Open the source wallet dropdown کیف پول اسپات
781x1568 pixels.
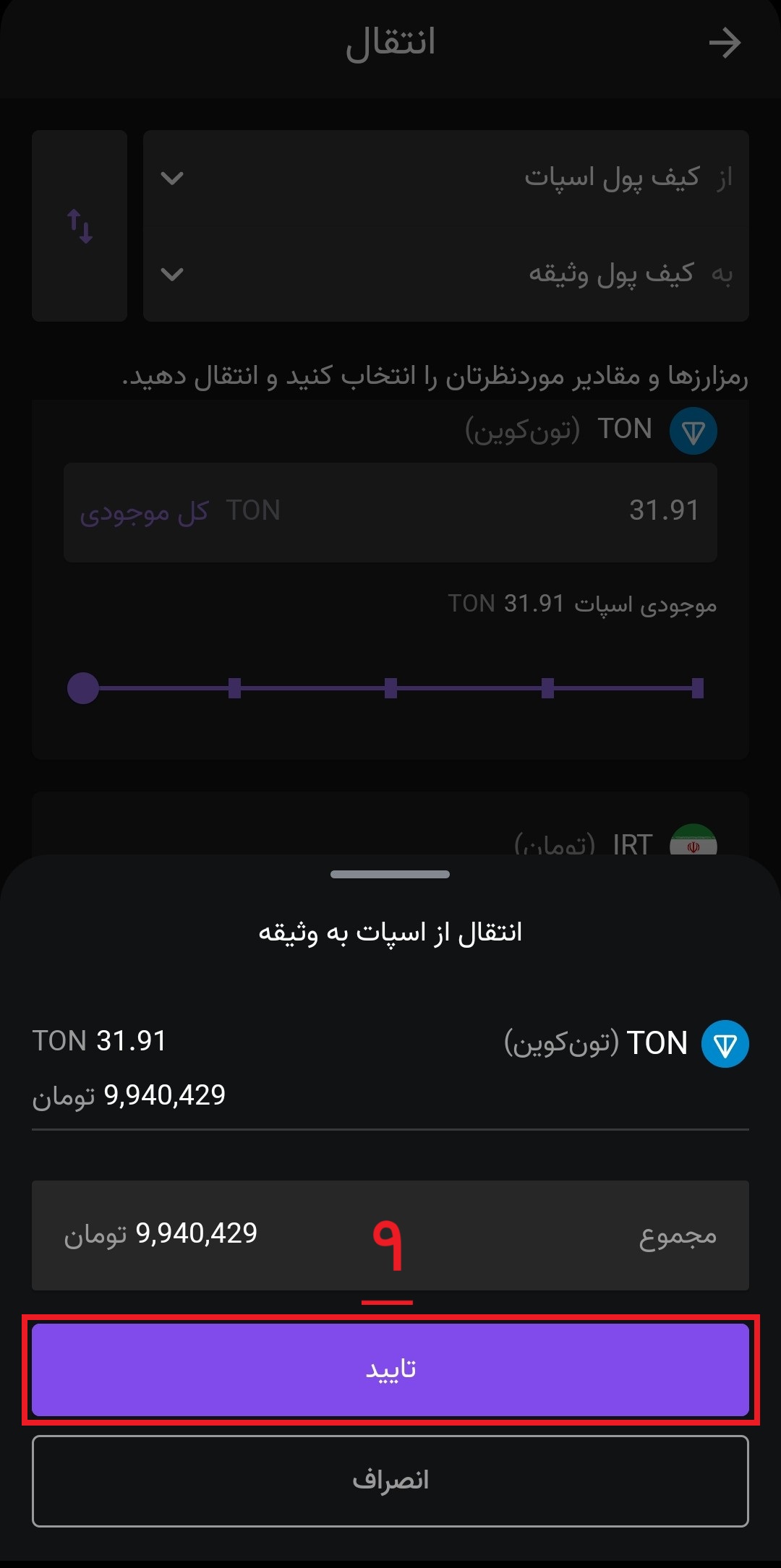(445, 178)
